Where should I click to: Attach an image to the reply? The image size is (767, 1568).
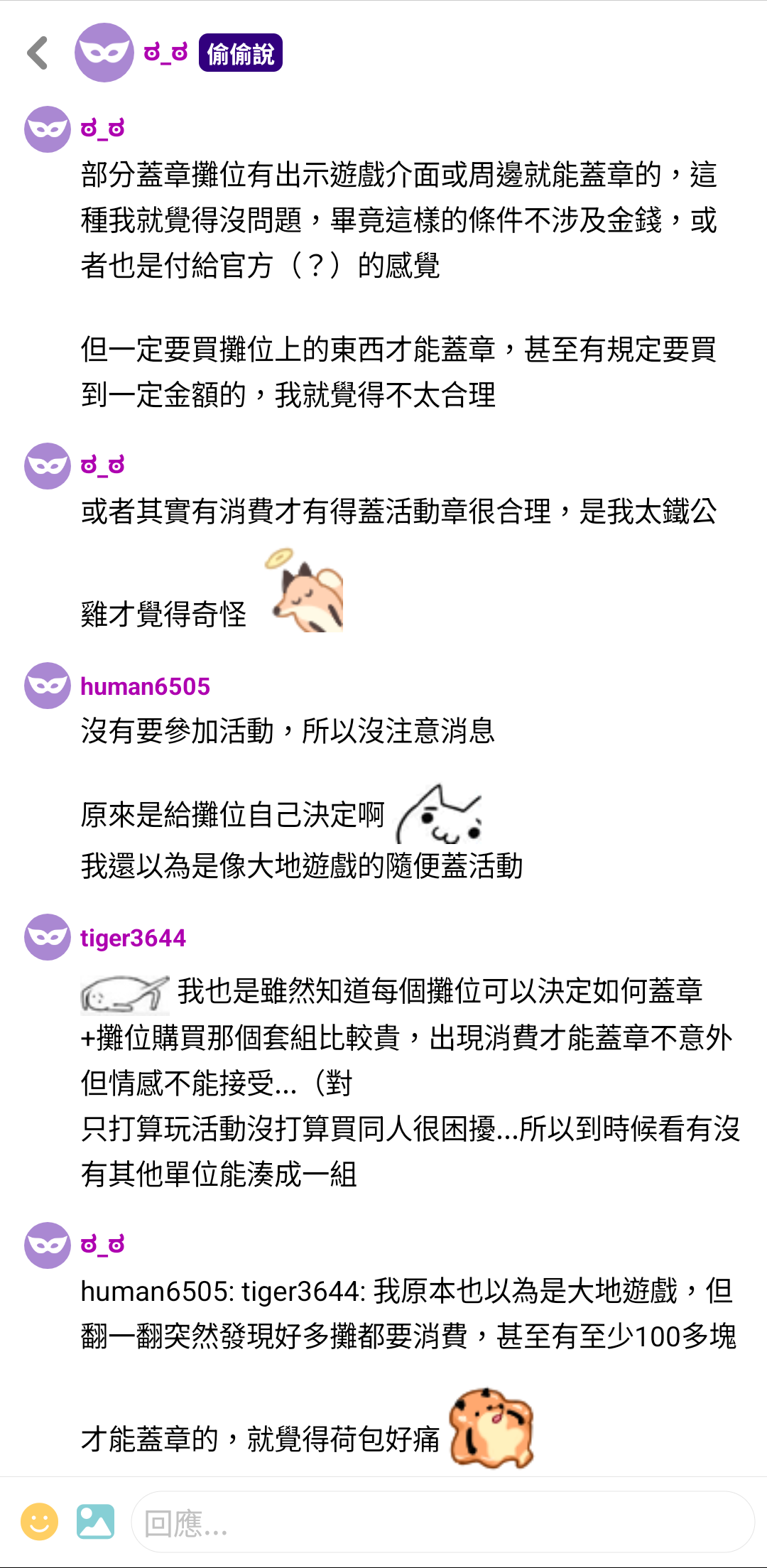(x=95, y=1521)
